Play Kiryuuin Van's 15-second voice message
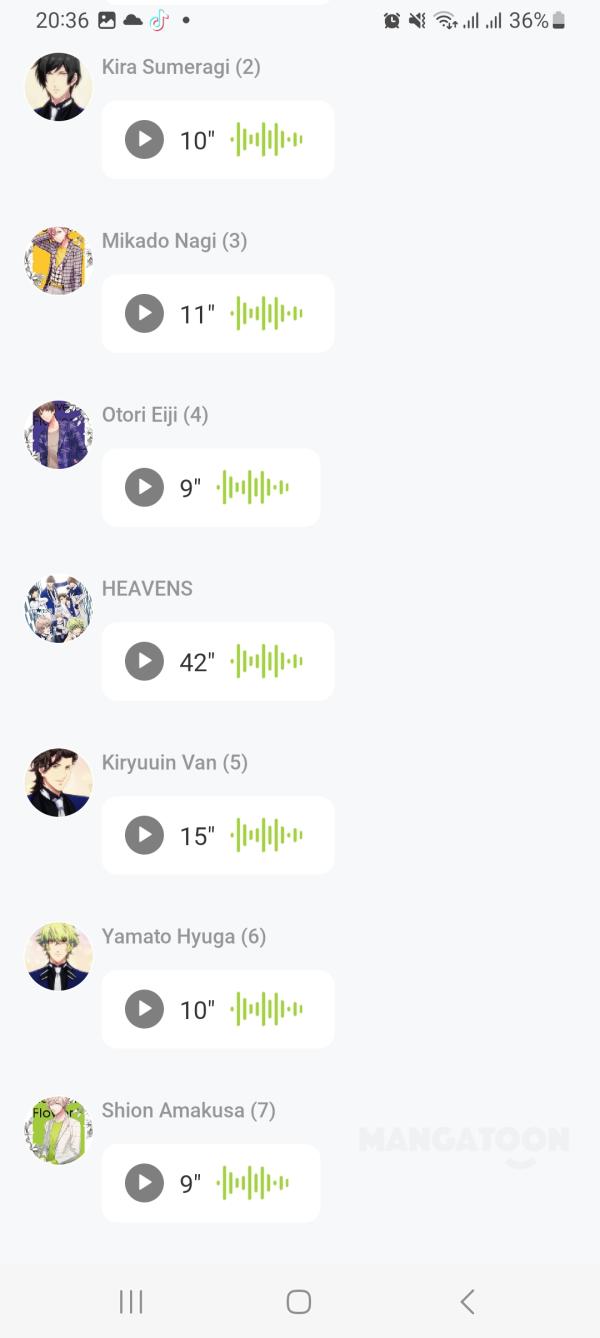The image size is (600, 1338). pyautogui.click(x=144, y=835)
